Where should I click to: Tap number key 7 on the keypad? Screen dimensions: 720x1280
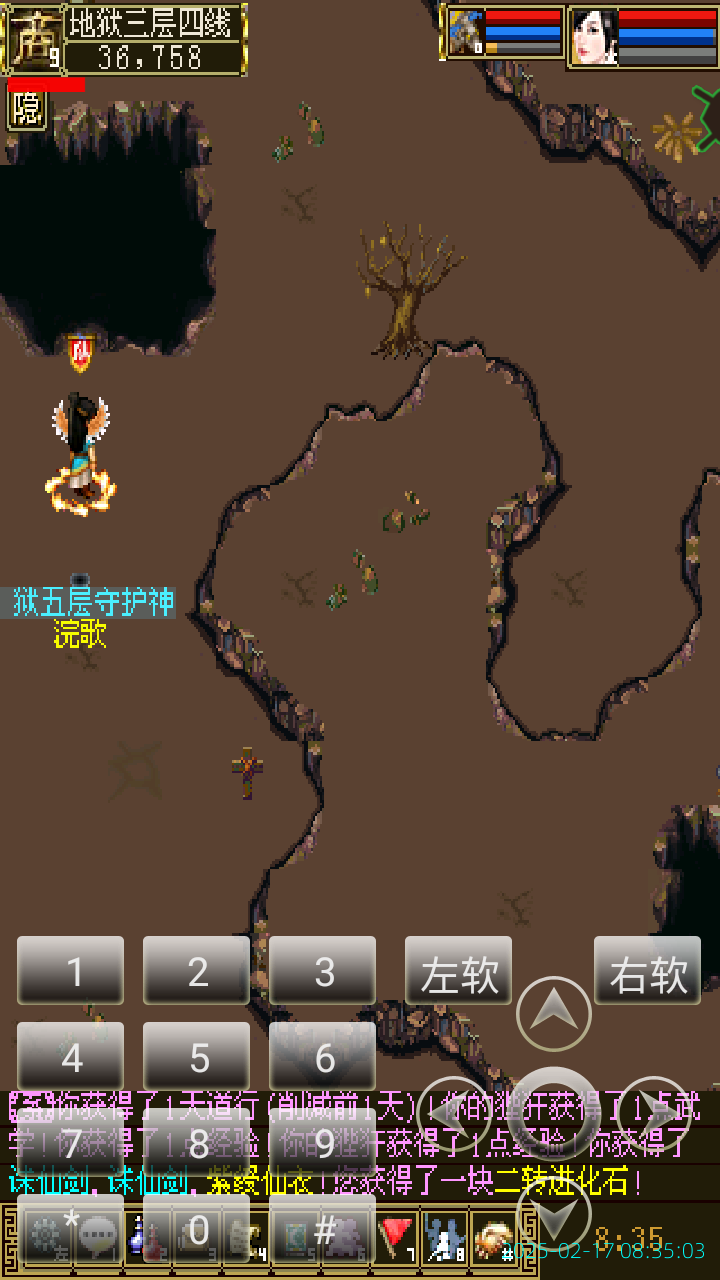(71, 1142)
